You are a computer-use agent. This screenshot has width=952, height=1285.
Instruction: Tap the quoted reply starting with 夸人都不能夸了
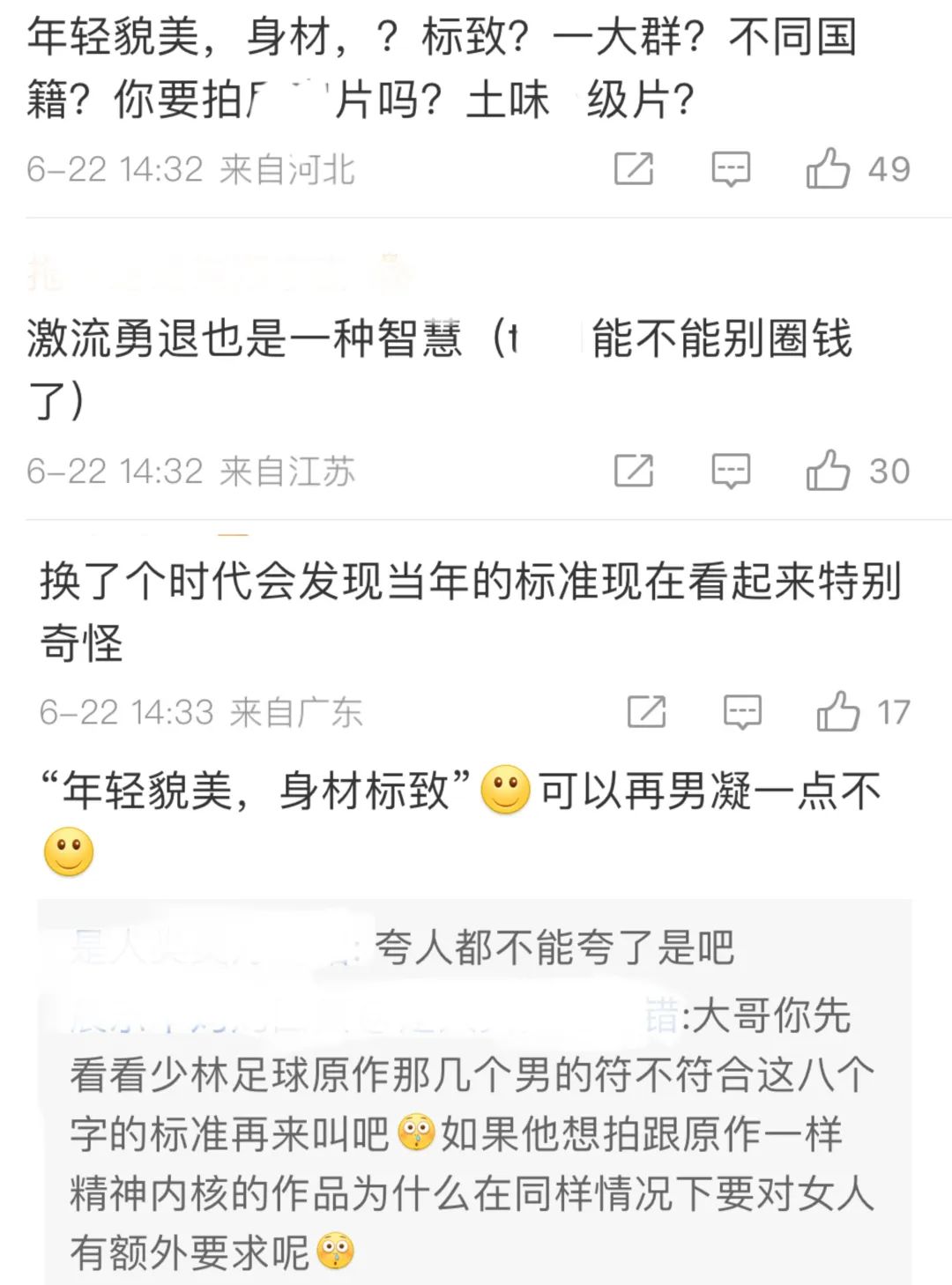[555, 949]
